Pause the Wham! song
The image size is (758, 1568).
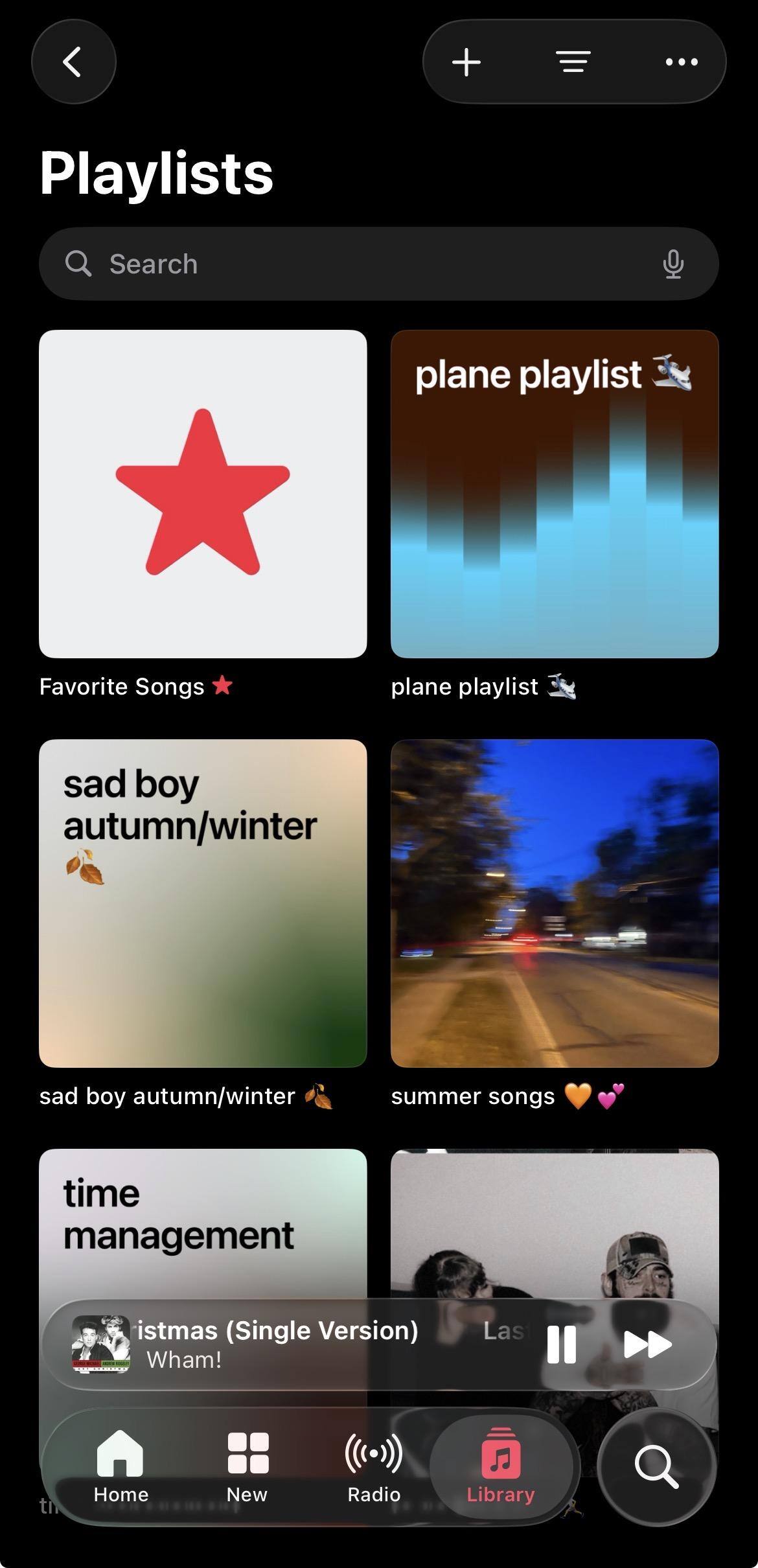point(561,1344)
